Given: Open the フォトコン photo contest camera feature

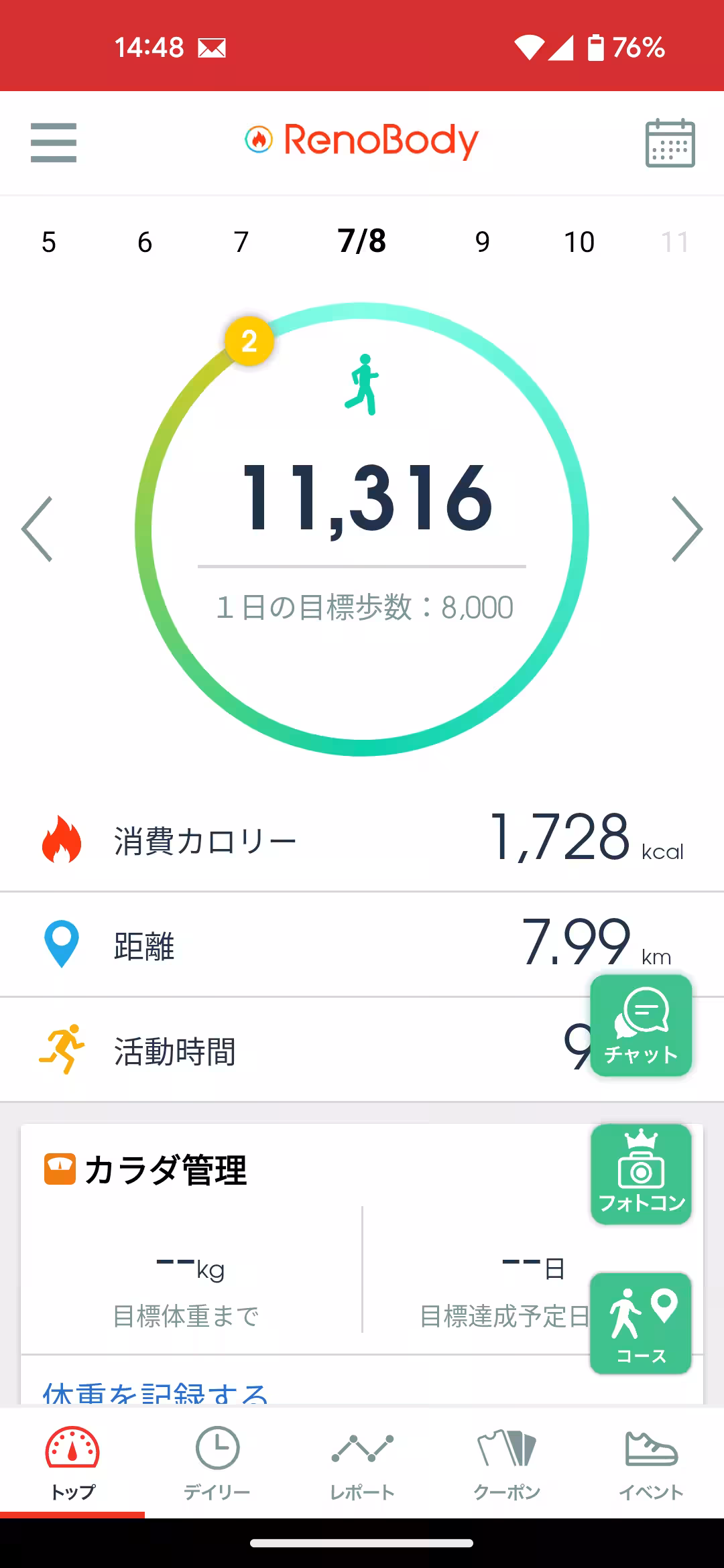Looking at the screenshot, I should point(640,1173).
